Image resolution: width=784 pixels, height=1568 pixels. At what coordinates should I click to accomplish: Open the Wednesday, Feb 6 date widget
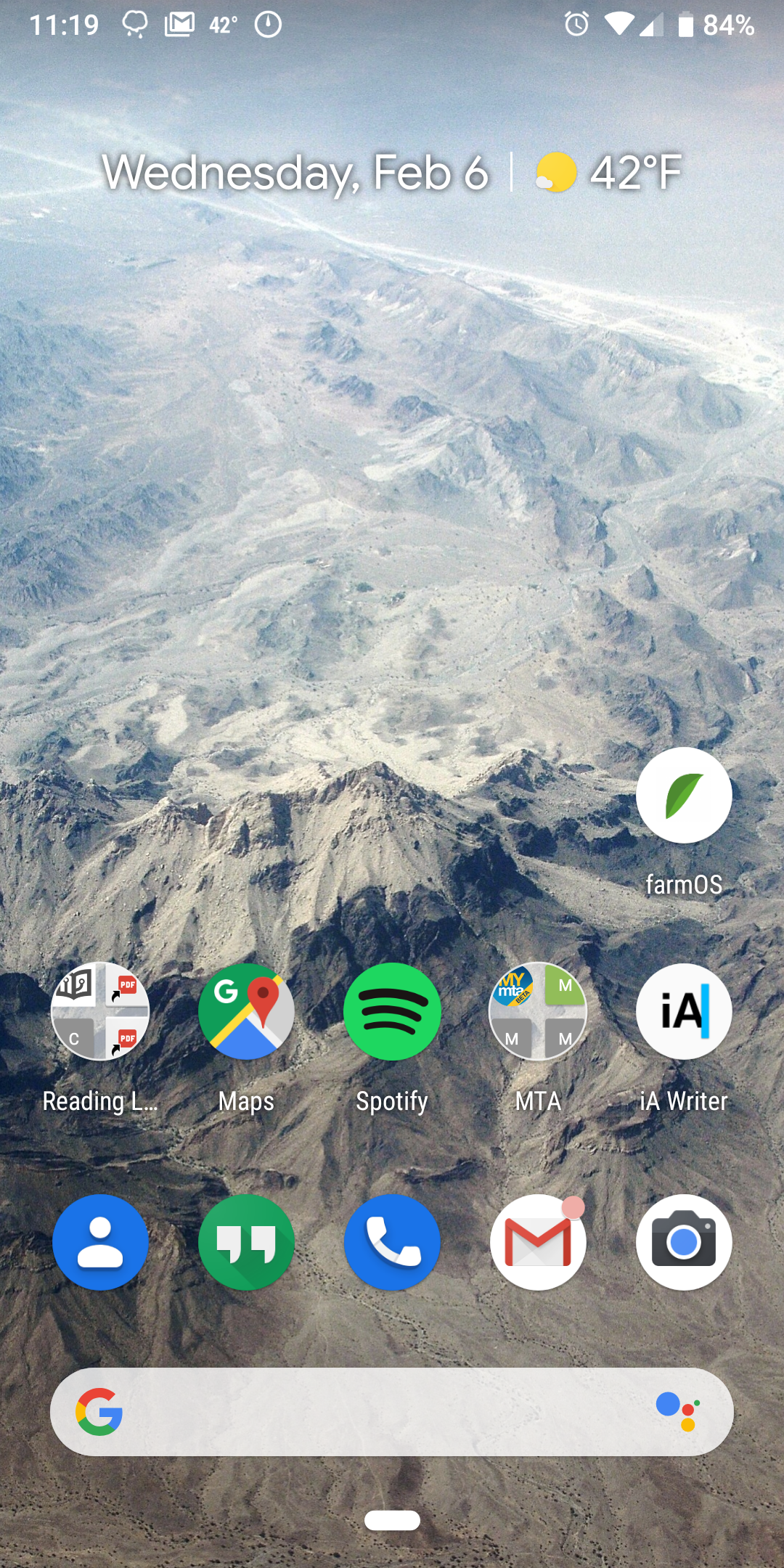coord(294,173)
